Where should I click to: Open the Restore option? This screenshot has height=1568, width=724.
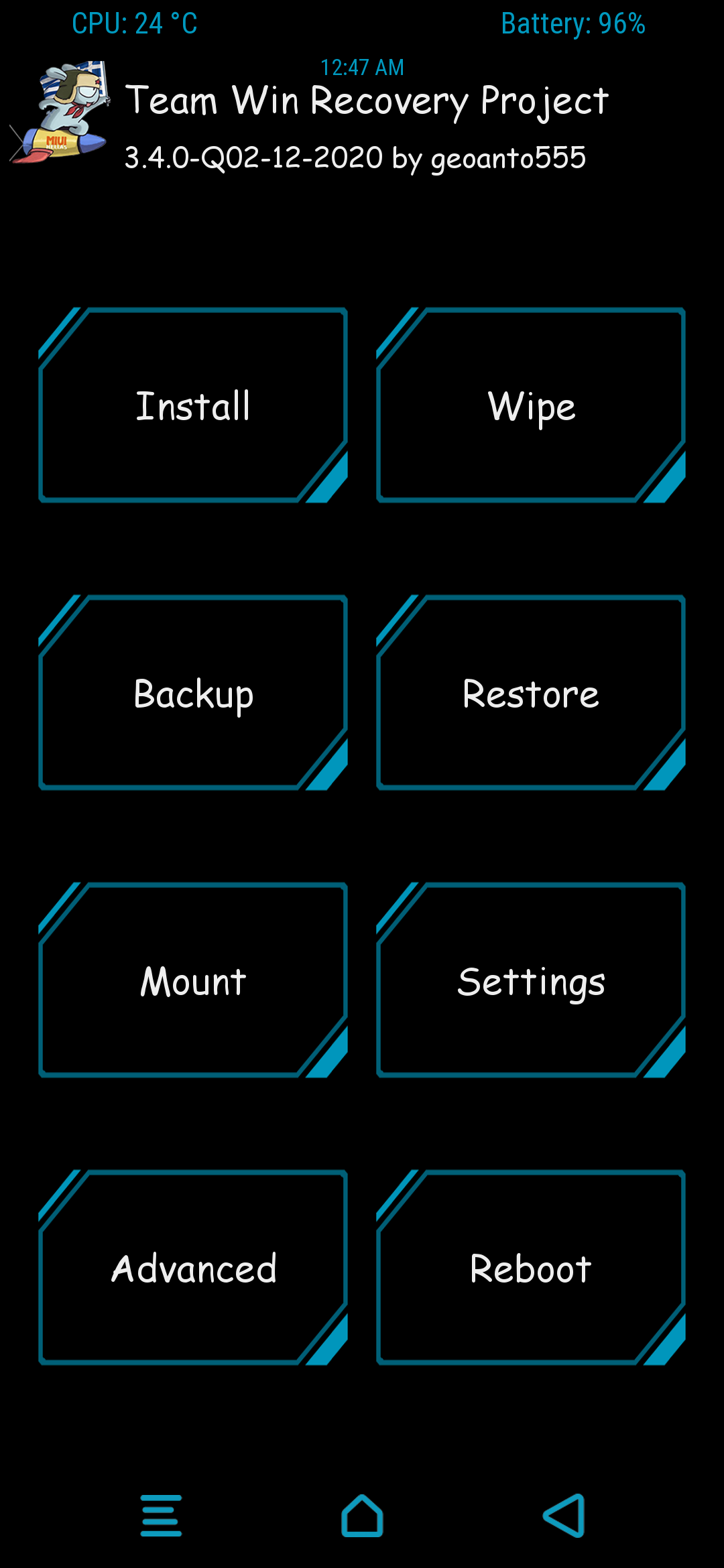(531, 694)
